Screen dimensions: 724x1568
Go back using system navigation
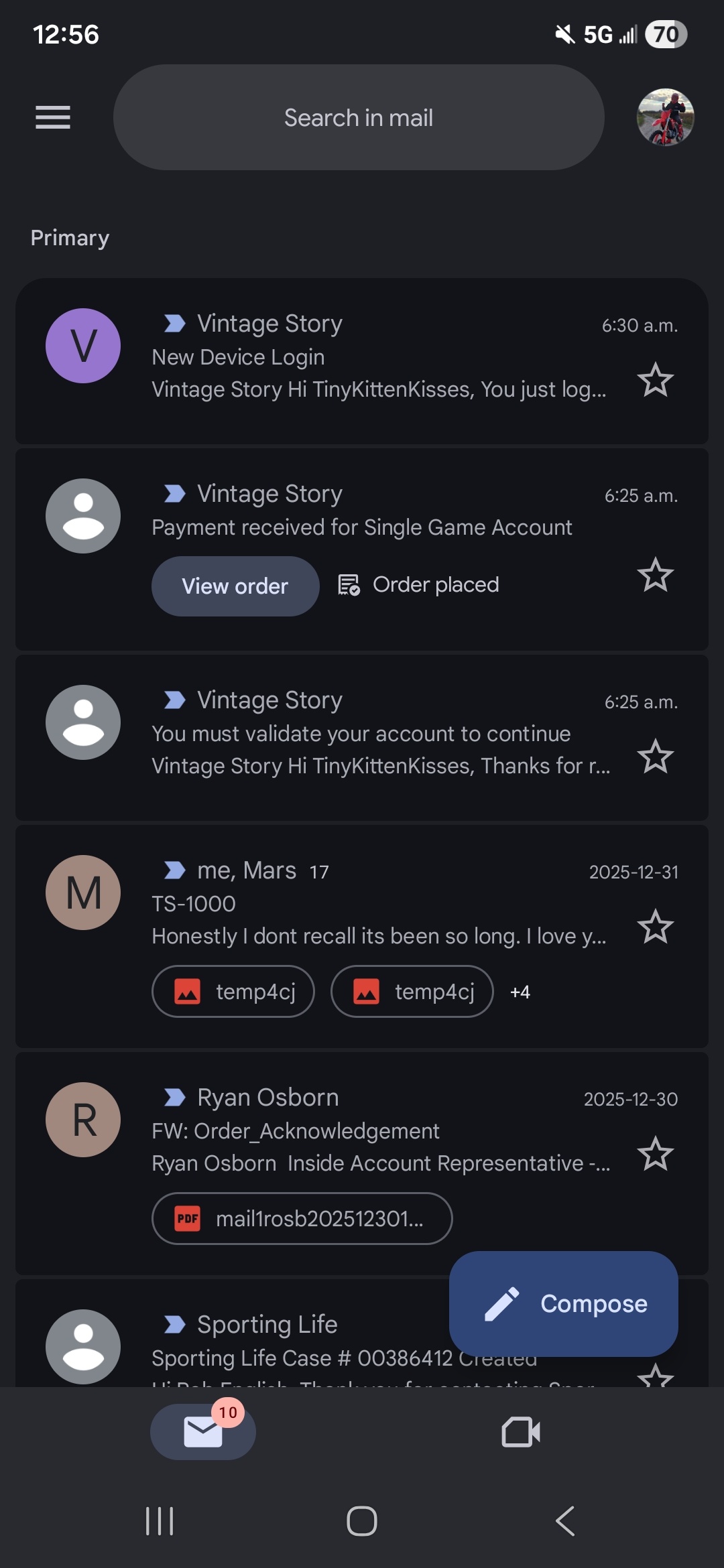pos(565,1521)
